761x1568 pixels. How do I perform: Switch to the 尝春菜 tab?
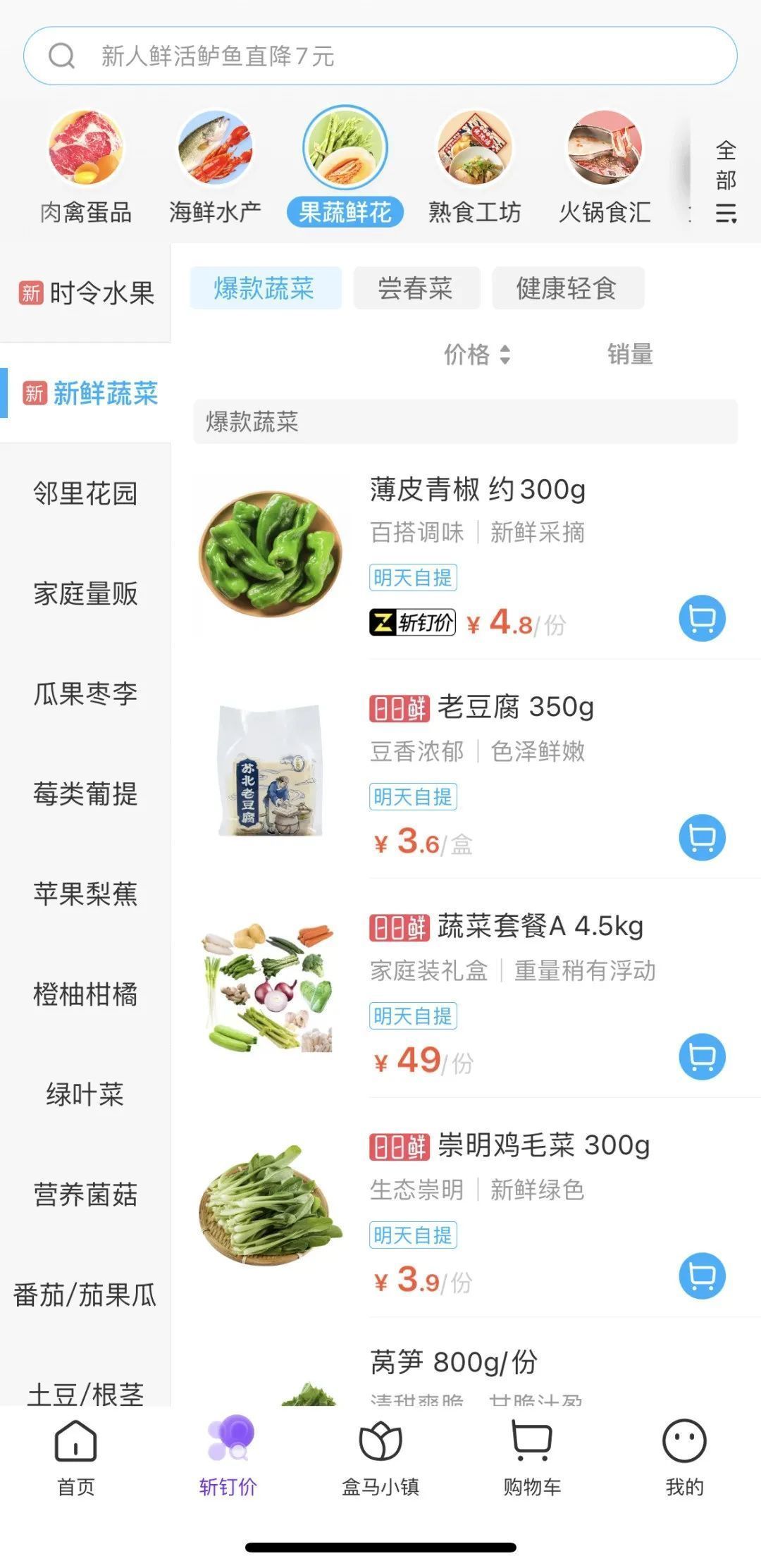pyautogui.click(x=416, y=288)
